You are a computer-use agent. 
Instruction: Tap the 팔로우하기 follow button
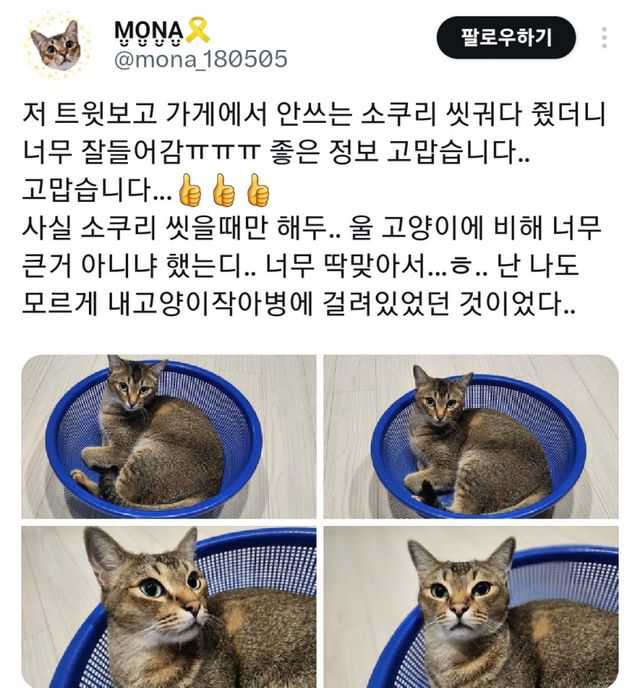507,39
